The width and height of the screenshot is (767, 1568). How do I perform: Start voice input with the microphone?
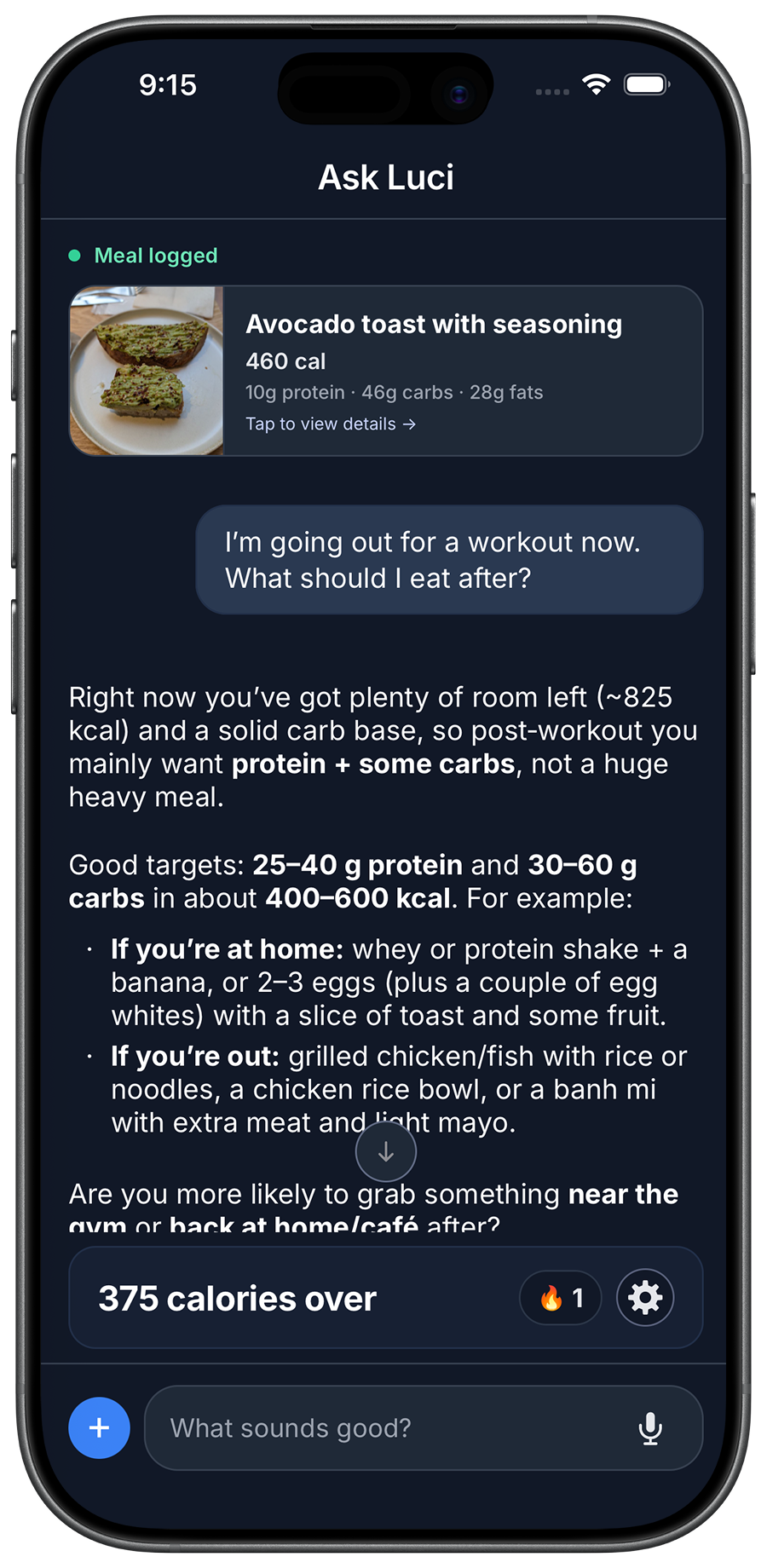point(650,1428)
